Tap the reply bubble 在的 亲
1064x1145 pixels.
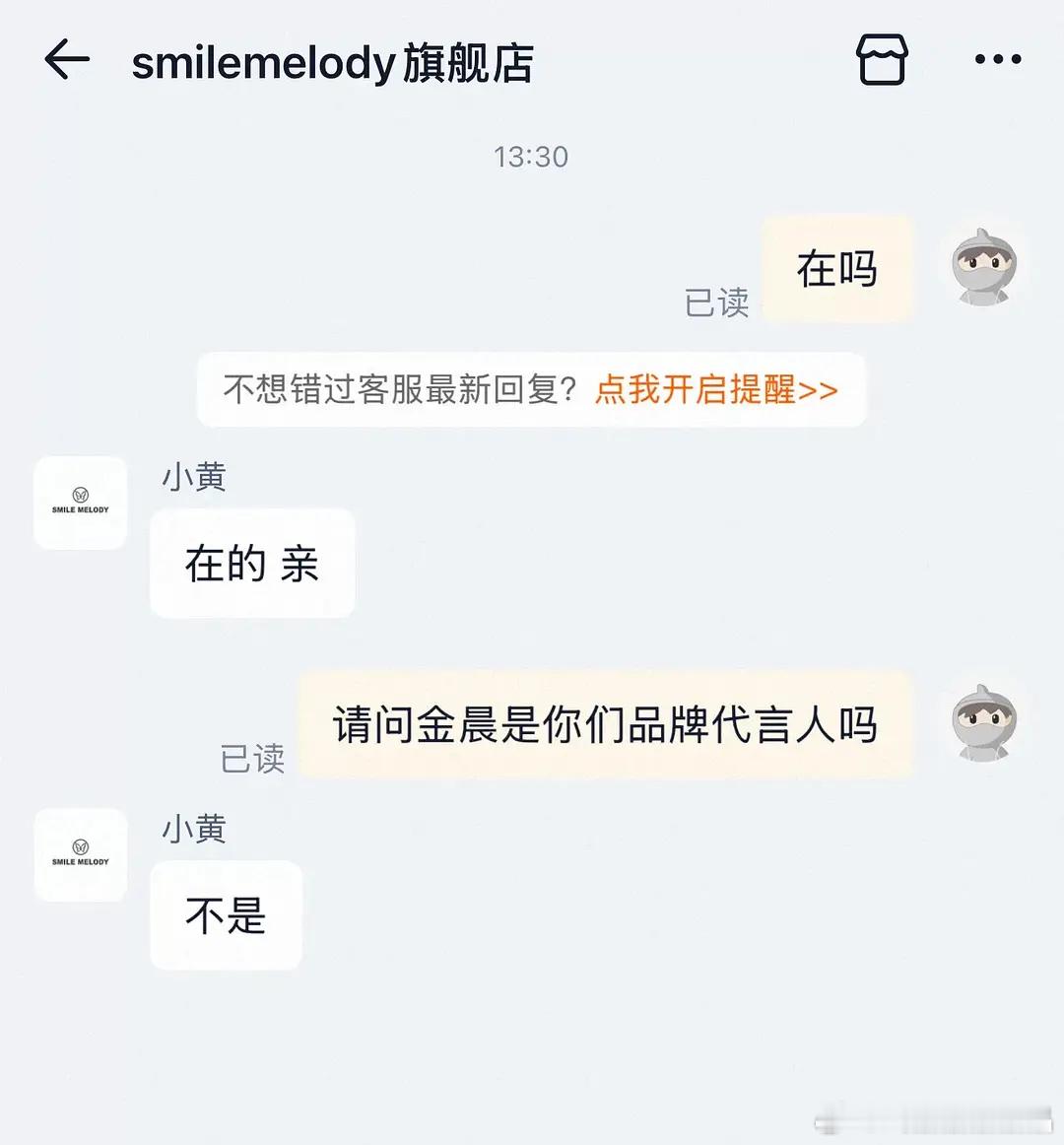251,563
